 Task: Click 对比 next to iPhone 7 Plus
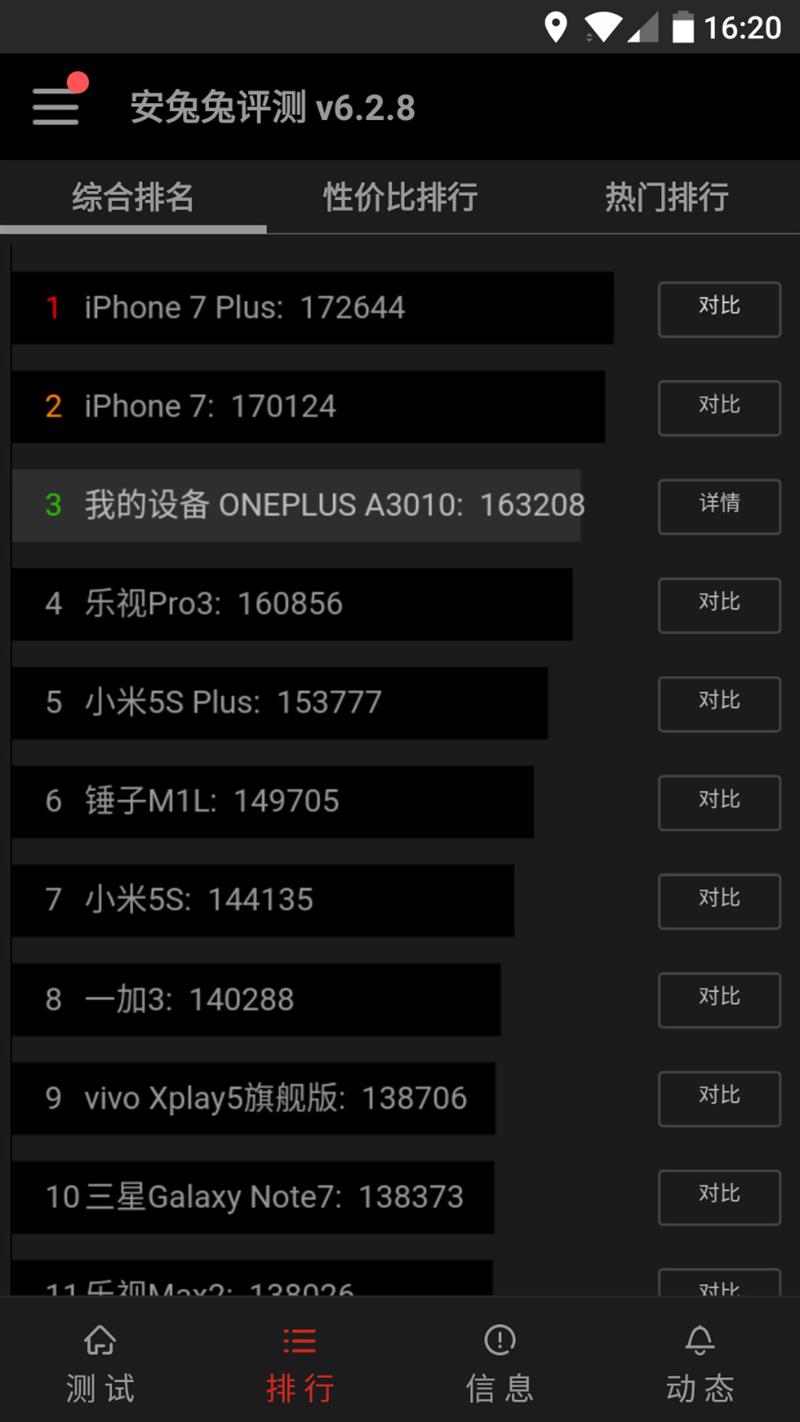719,309
